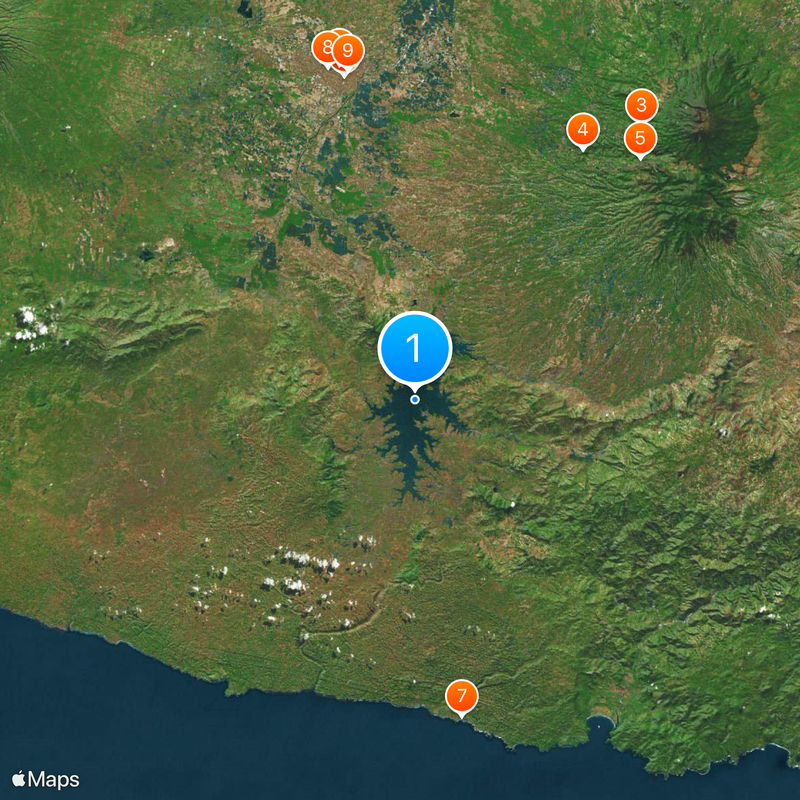Open the orange pin numbered 4

click(x=583, y=129)
